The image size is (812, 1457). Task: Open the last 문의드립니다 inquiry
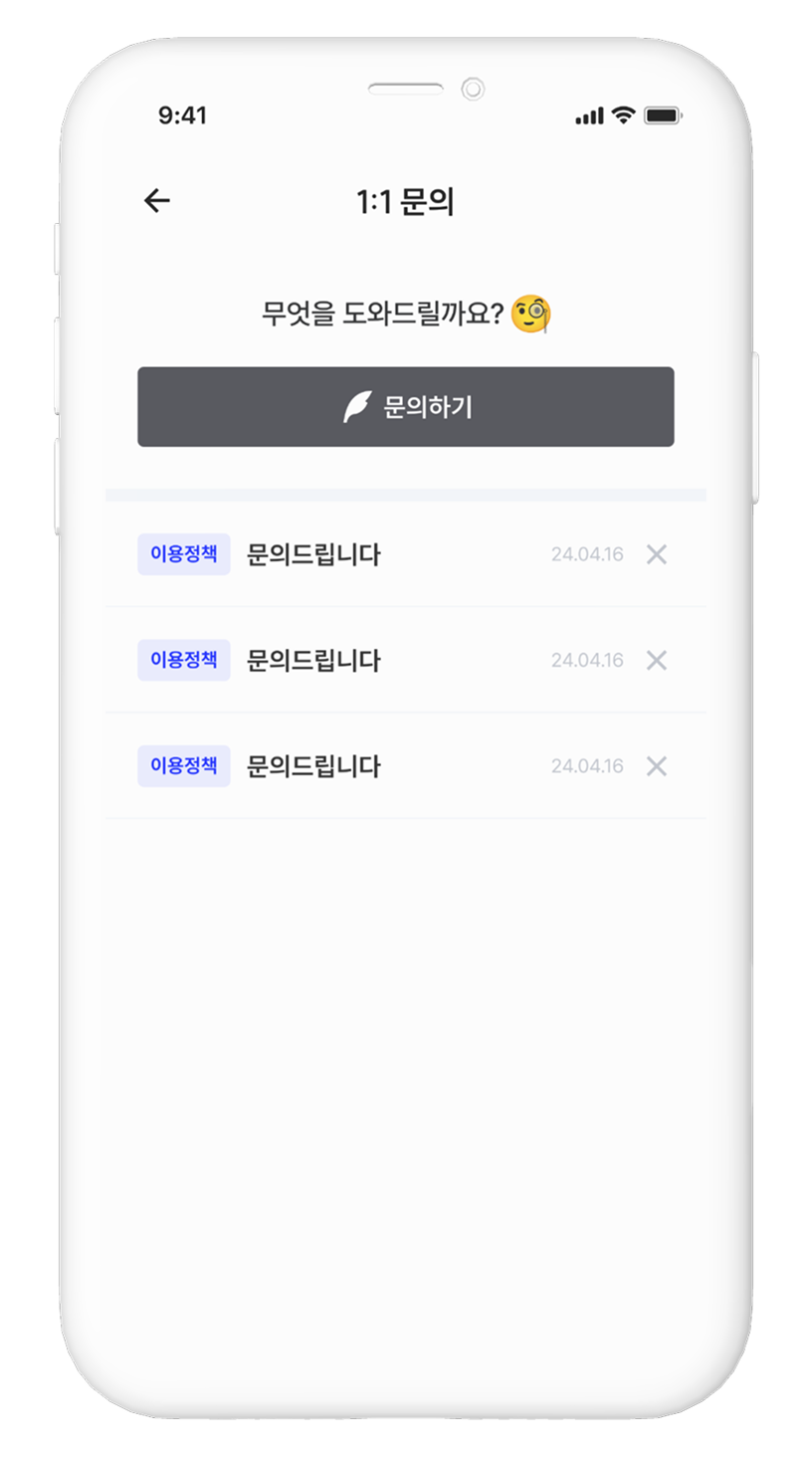coord(313,766)
